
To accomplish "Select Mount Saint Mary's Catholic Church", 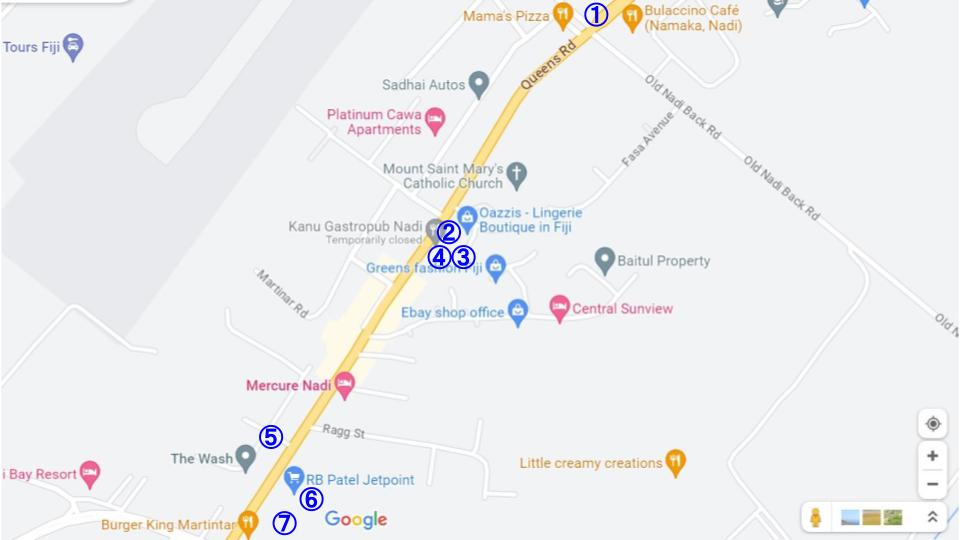I will tap(517, 174).
